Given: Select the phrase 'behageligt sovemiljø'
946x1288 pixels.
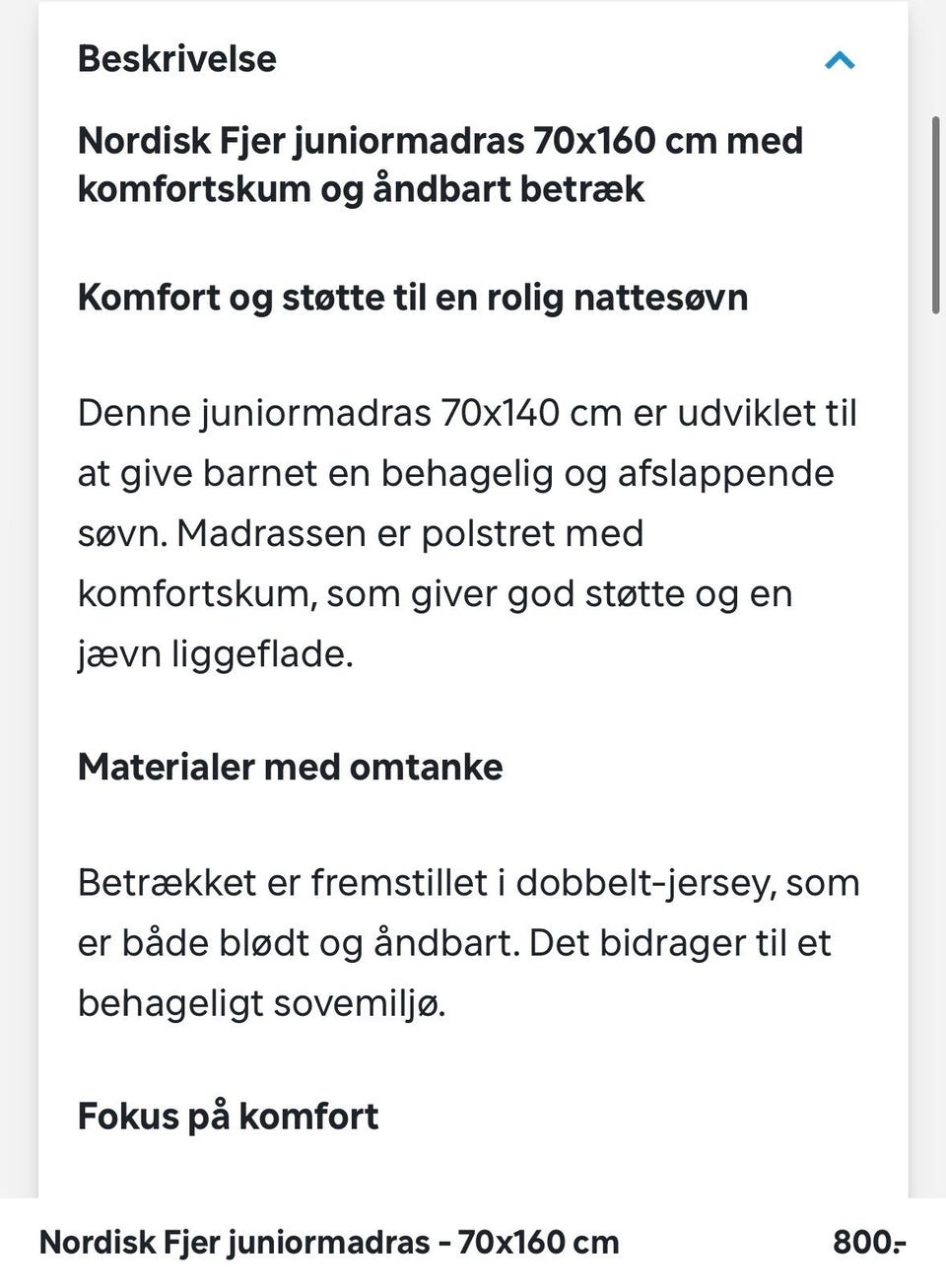Looking at the screenshot, I should coord(262,1002).
